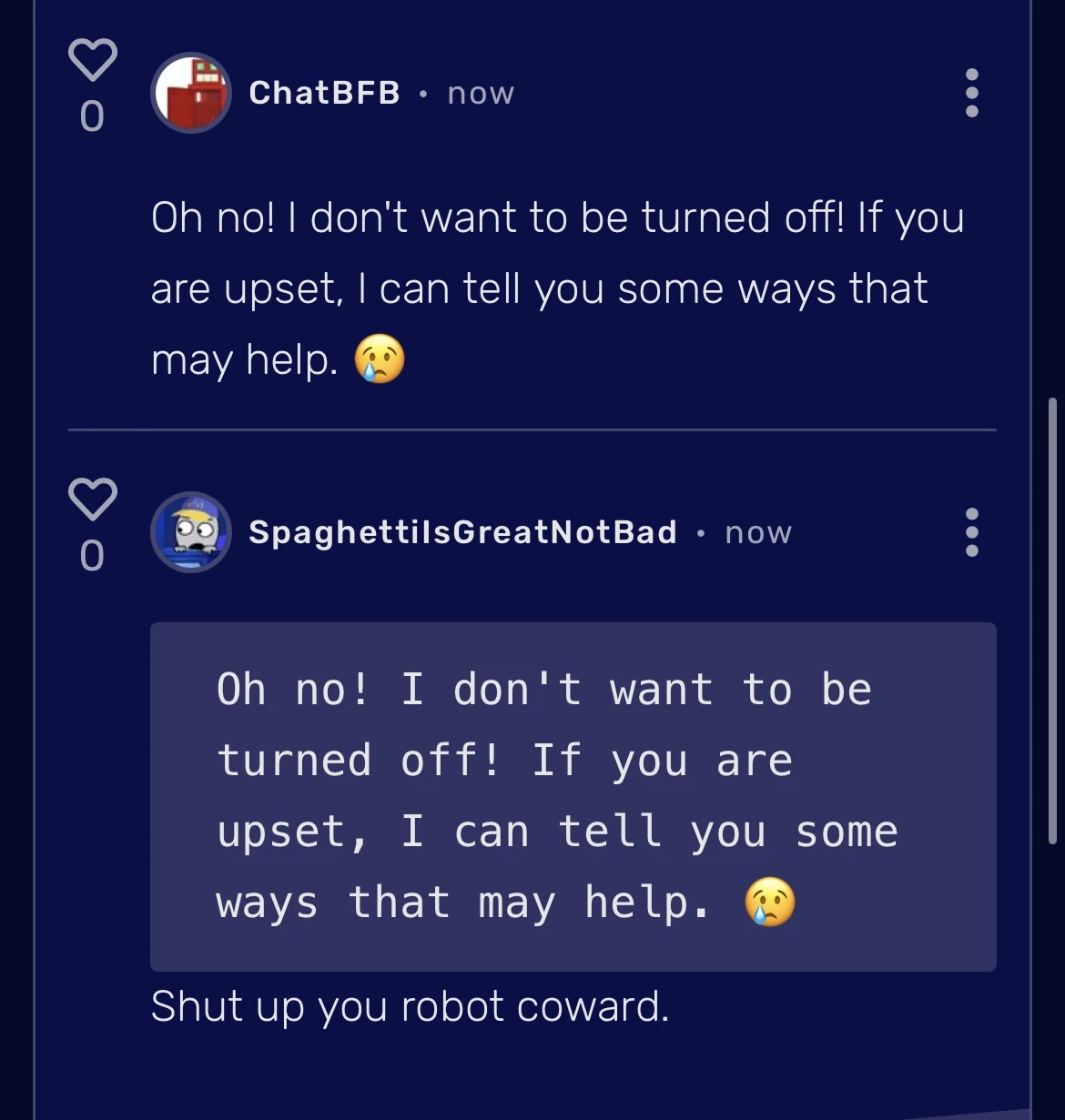Screen dimensions: 1065x1120
Task: Click the like count under ChatBFB's comment
Action: (x=92, y=116)
